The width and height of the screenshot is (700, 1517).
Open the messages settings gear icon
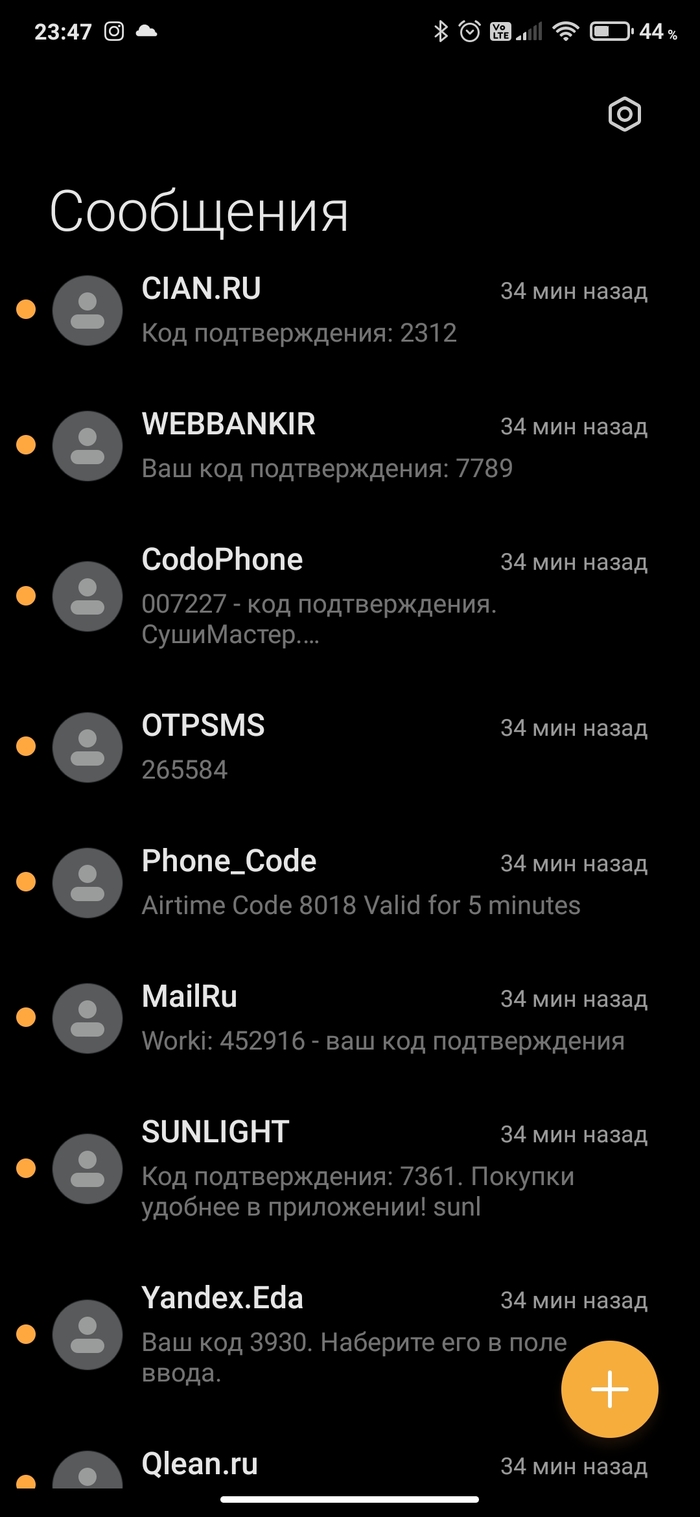[624, 115]
